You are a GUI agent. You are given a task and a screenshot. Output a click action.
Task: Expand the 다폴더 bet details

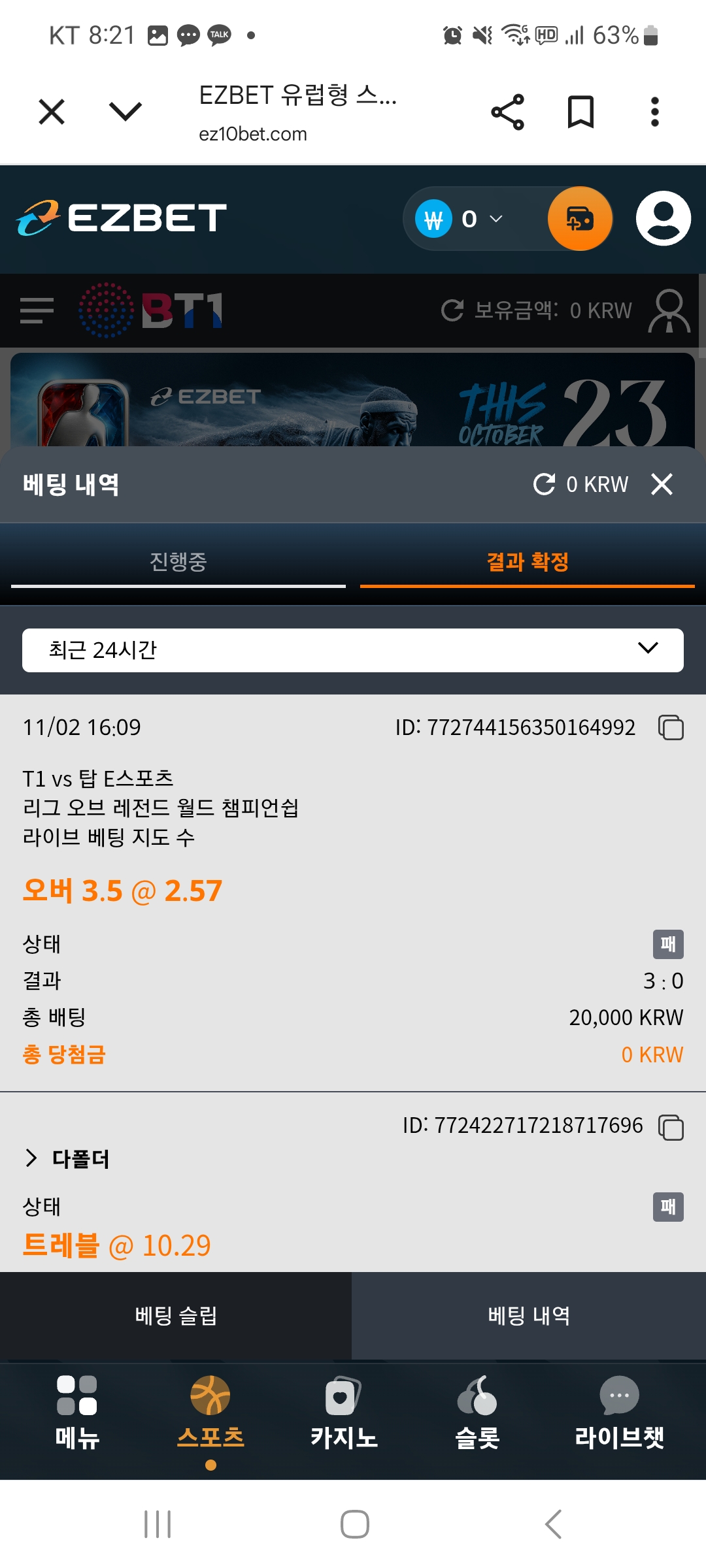pyautogui.click(x=31, y=1158)
